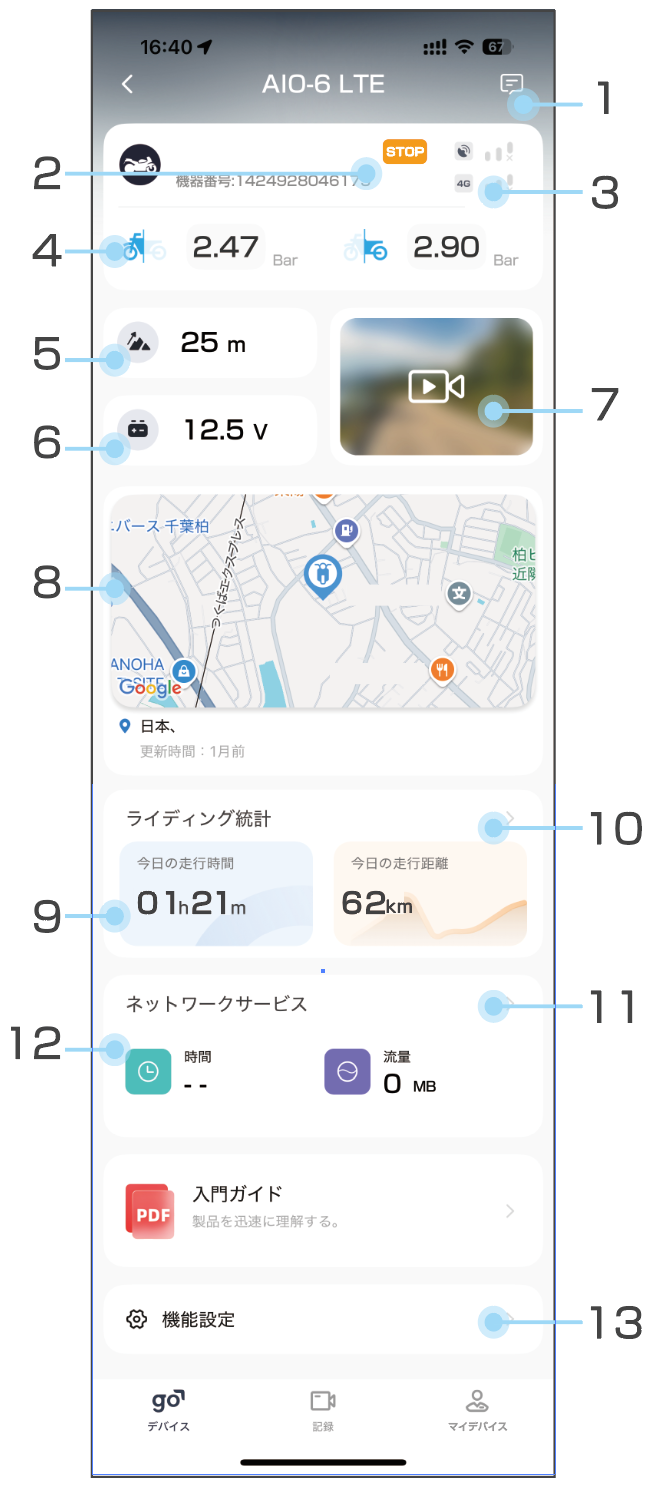The height and width of the screenshot is (1493, 648).
Task: View today's riding distance card
Action: click(430, 893)
